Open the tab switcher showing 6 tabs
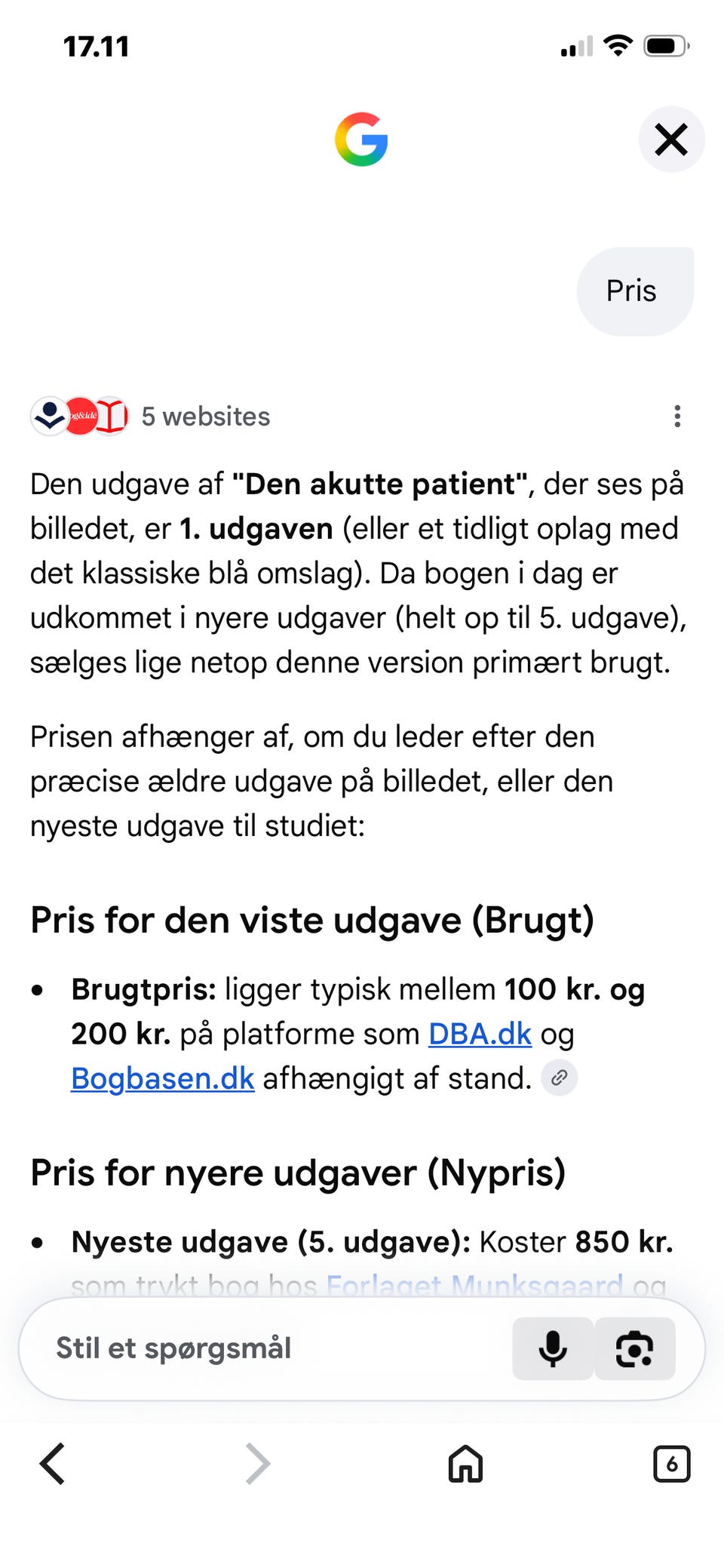 pos(671,1464)
